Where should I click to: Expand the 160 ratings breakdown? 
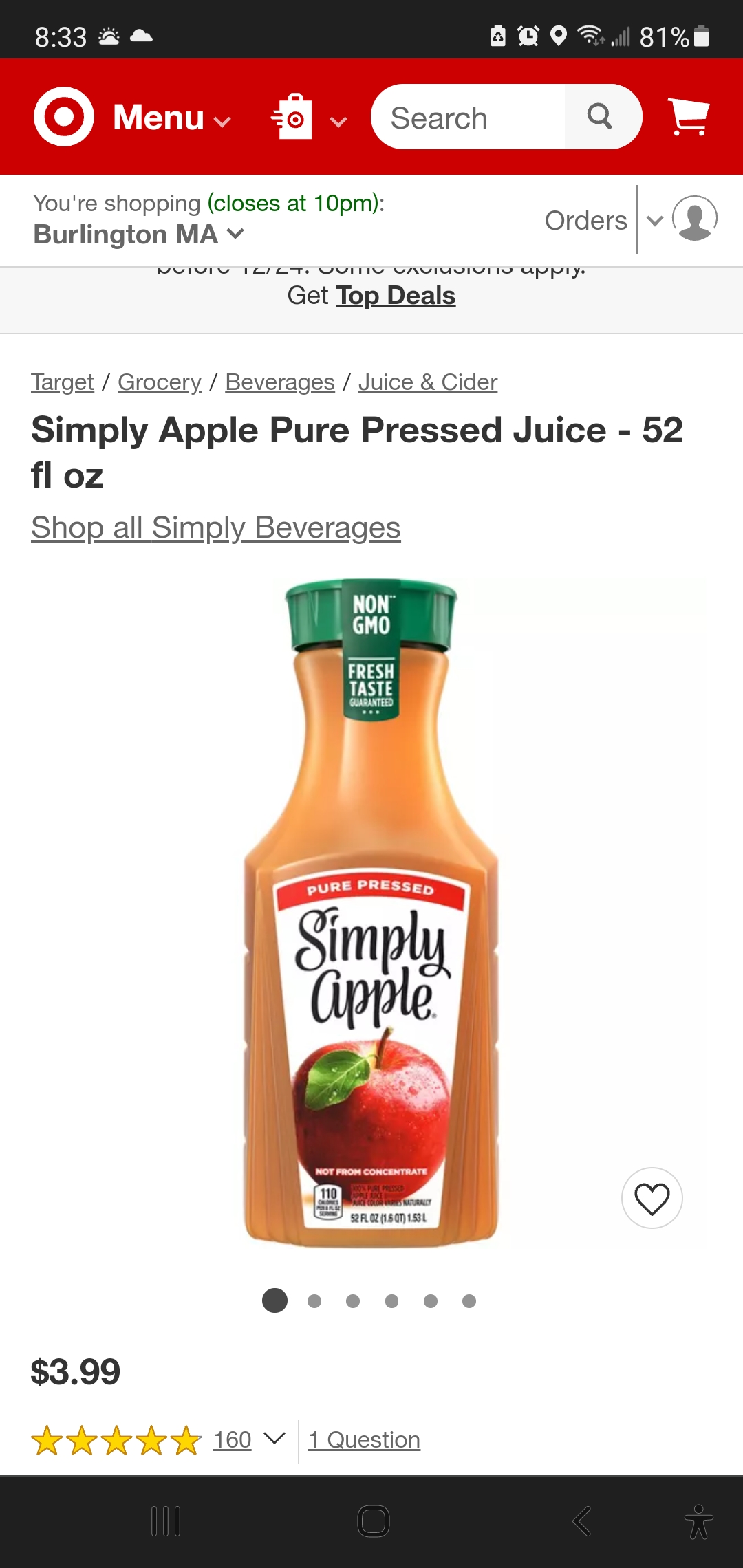249,1439
